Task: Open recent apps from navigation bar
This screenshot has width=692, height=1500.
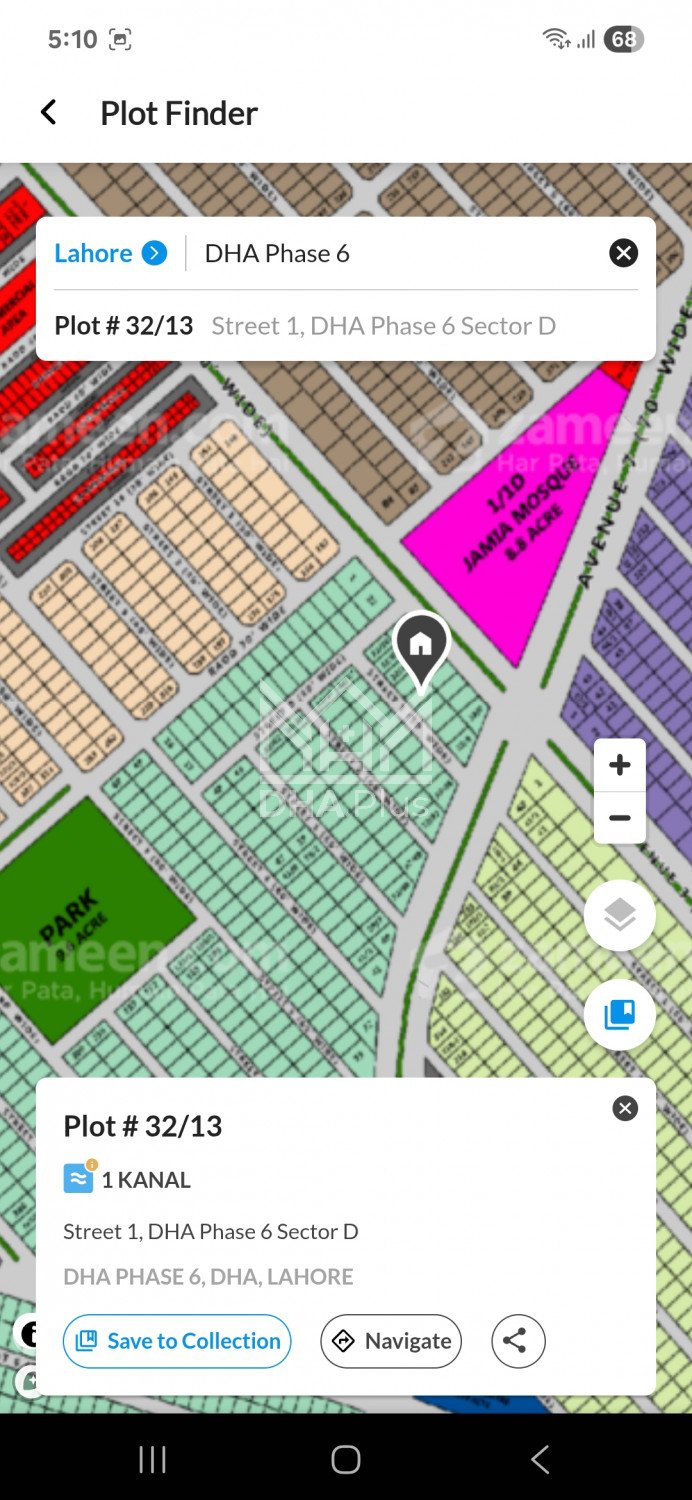Action: (x=152, y=1460)
